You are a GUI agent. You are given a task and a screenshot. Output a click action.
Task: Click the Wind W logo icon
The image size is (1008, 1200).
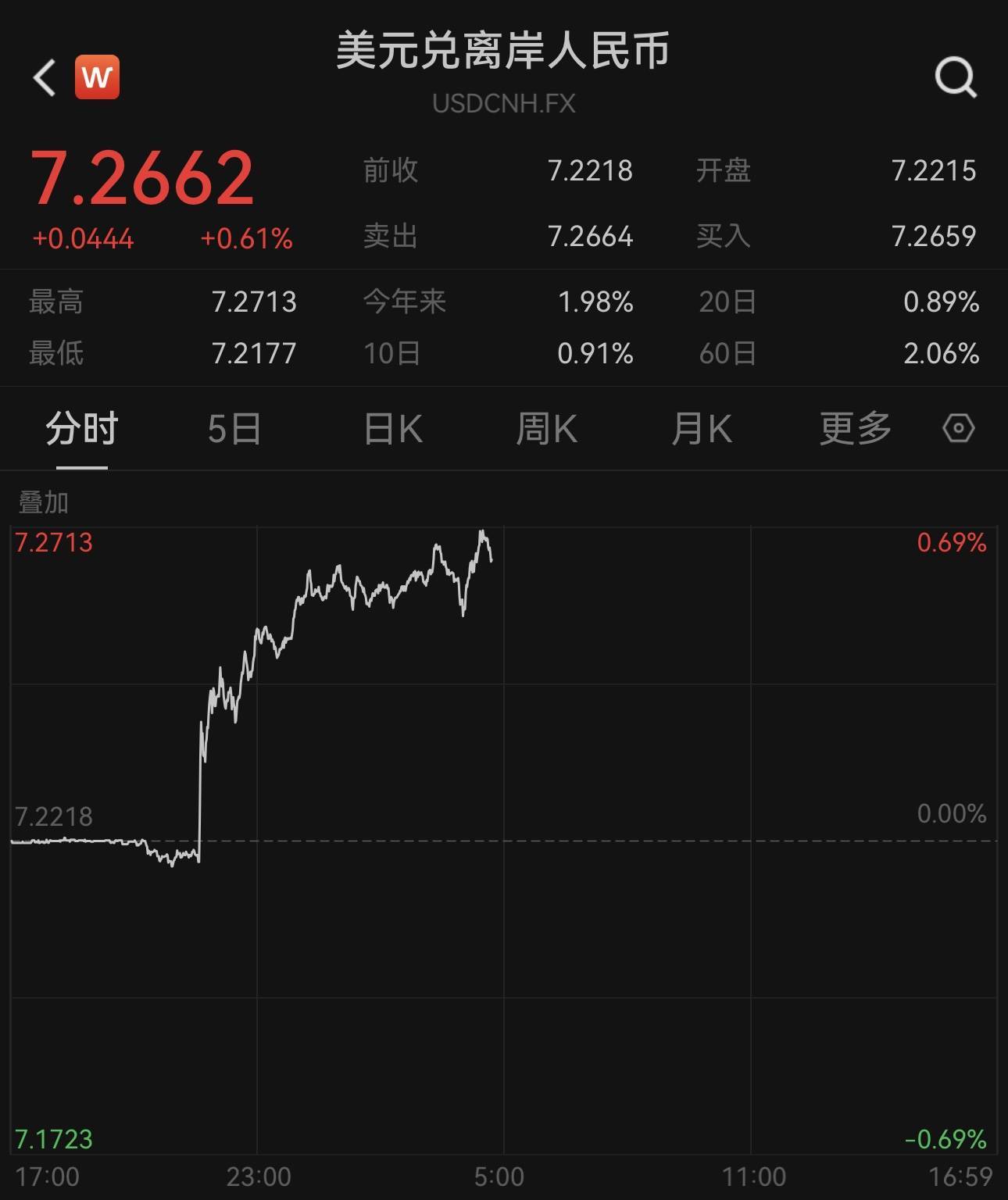(x=97, y=76)
